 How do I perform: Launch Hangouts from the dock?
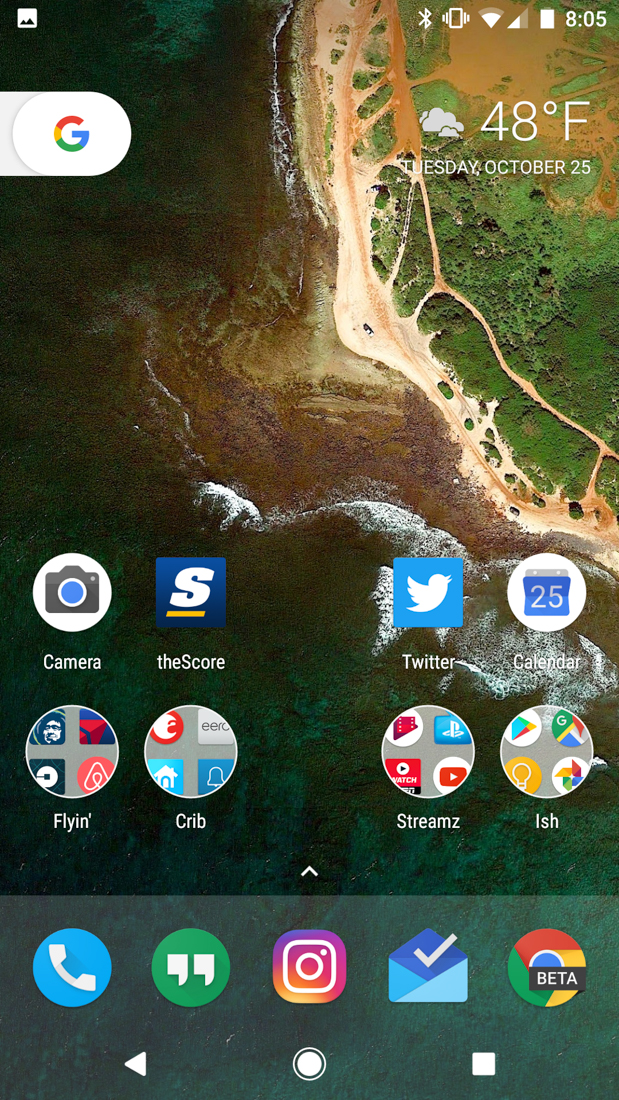click(x=190, y=967)
